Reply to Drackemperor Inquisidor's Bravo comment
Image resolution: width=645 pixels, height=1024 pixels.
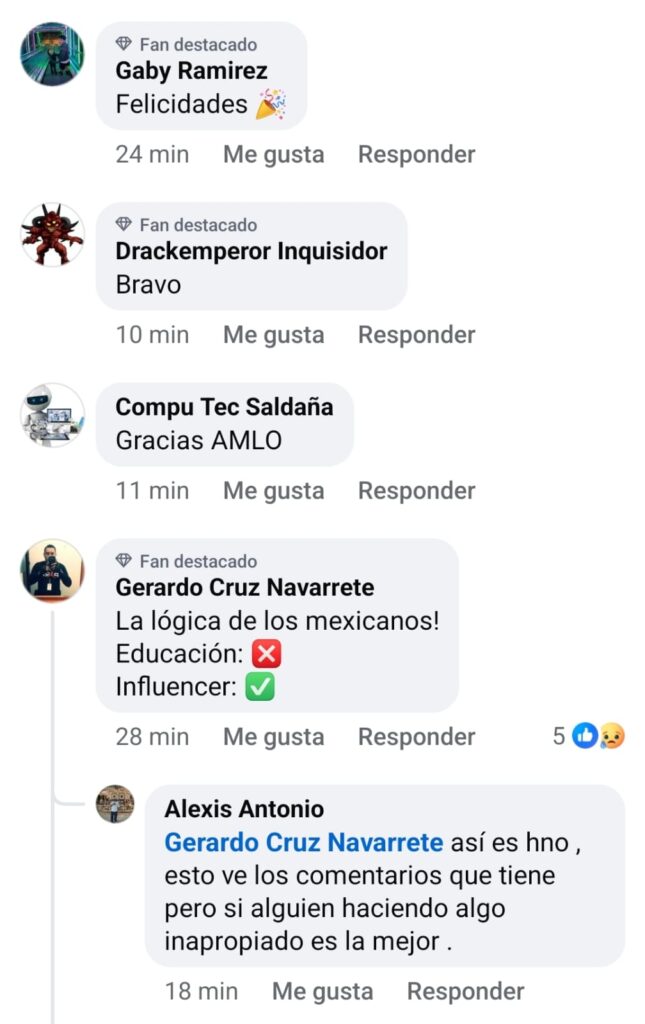416,334
